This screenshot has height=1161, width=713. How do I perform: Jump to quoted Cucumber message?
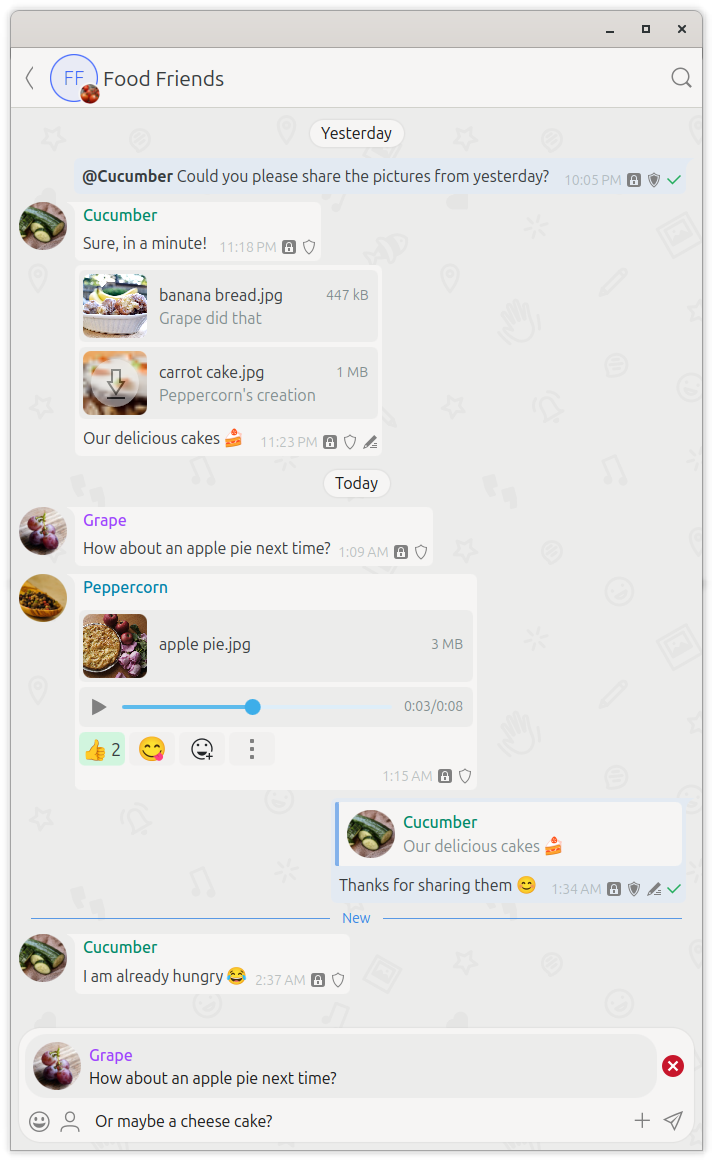coord(510,834)
